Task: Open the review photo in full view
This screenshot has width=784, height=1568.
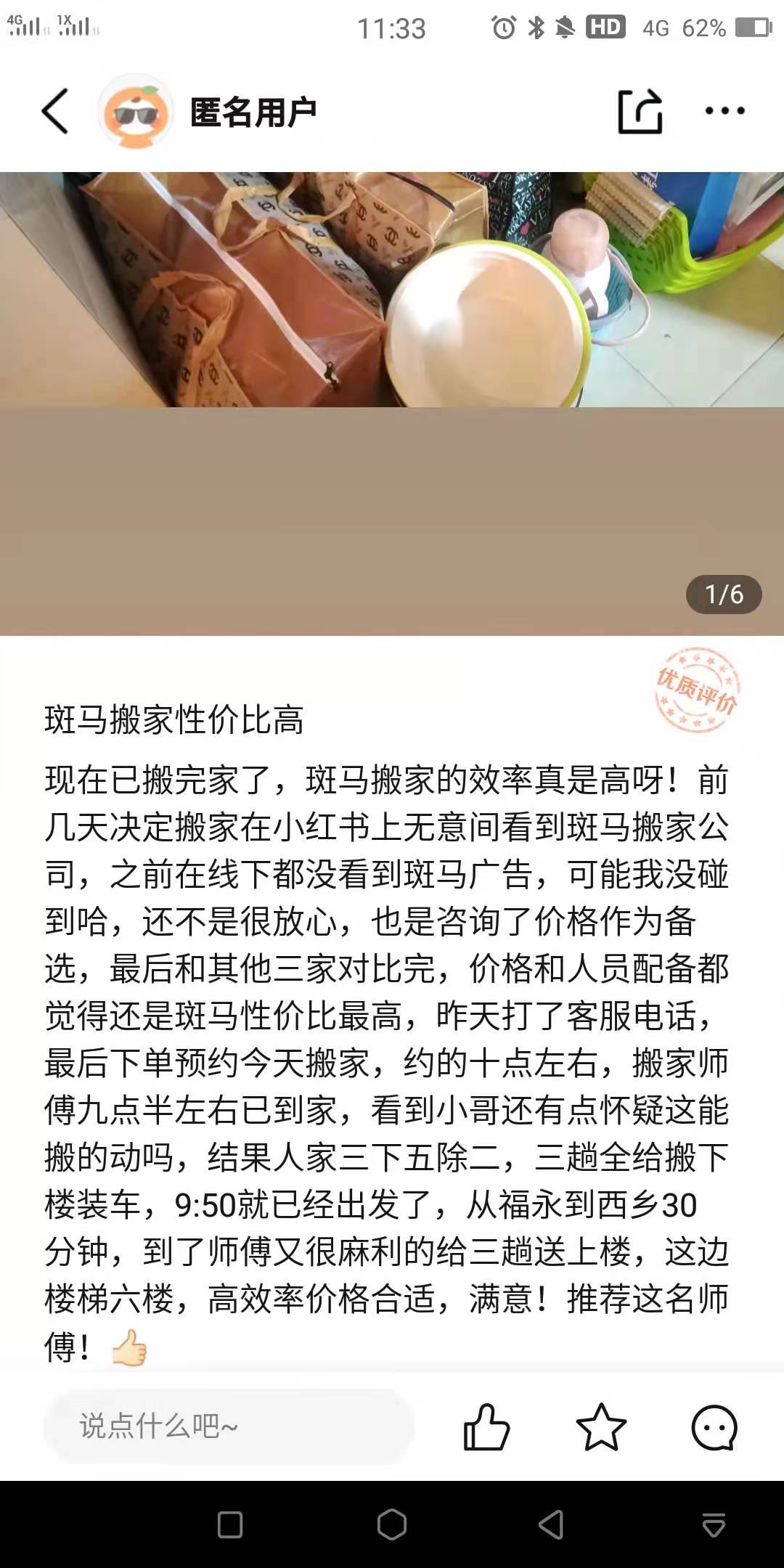Action: click(392, 403)
